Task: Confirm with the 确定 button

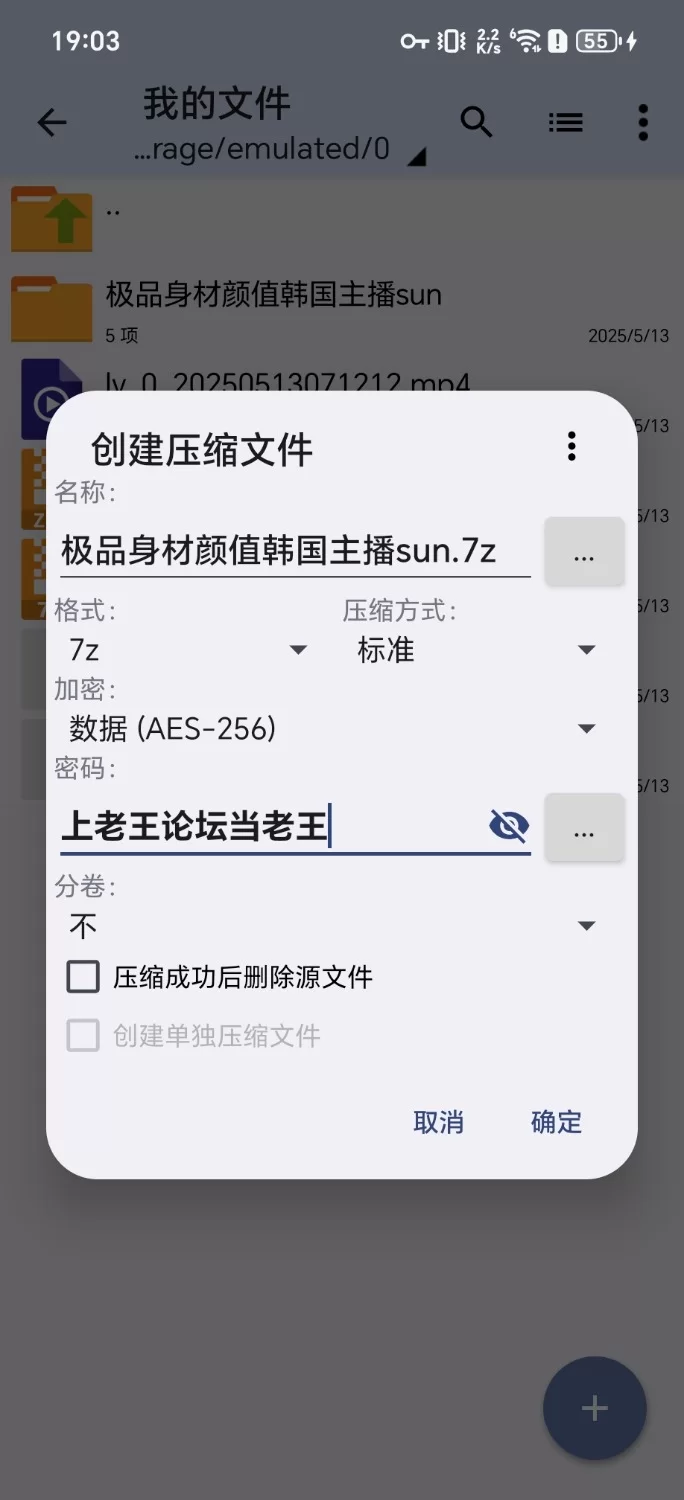Action: (556, 1122)
